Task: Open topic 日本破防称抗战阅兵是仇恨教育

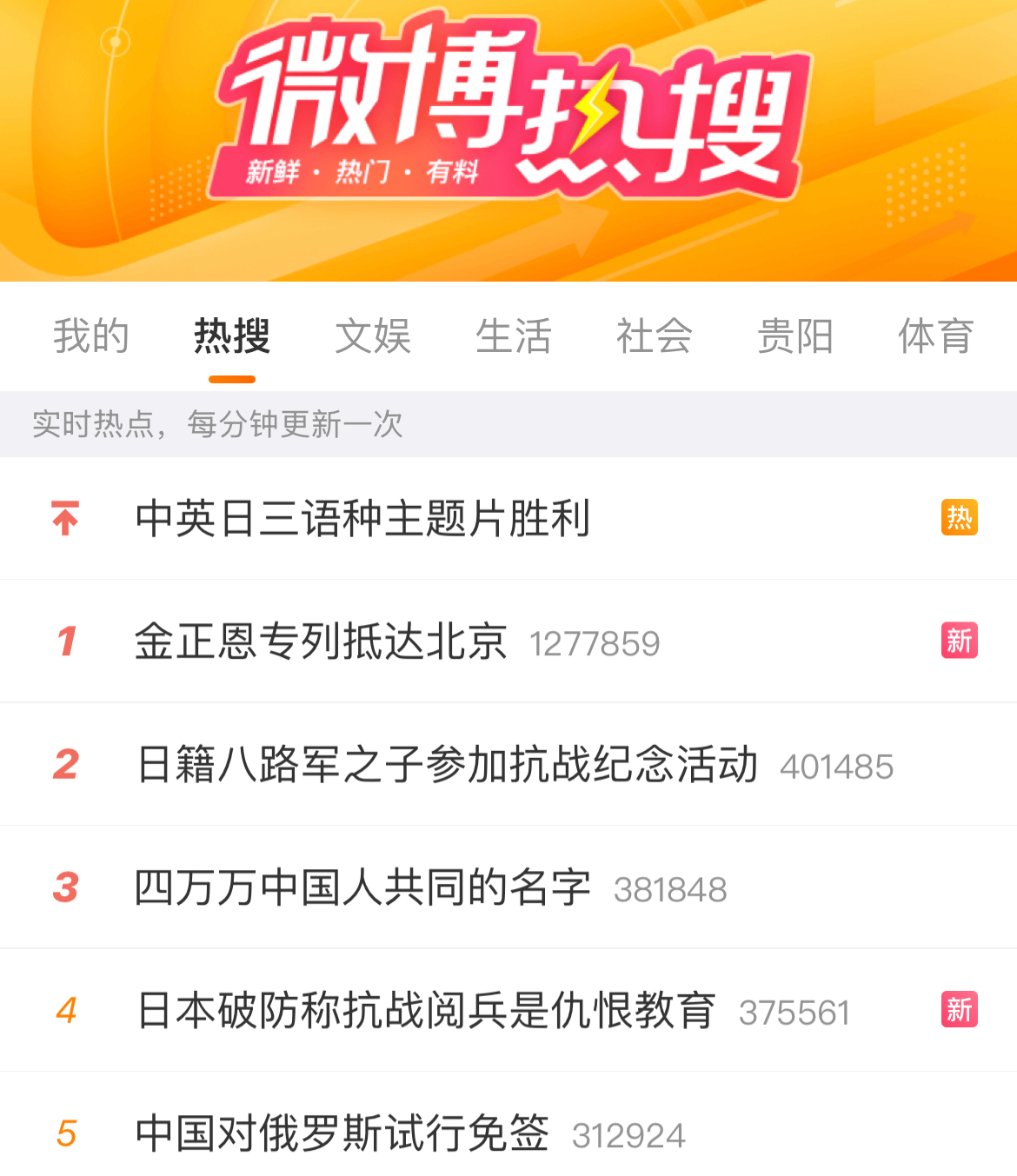Action: click(x=426, y=1011)
